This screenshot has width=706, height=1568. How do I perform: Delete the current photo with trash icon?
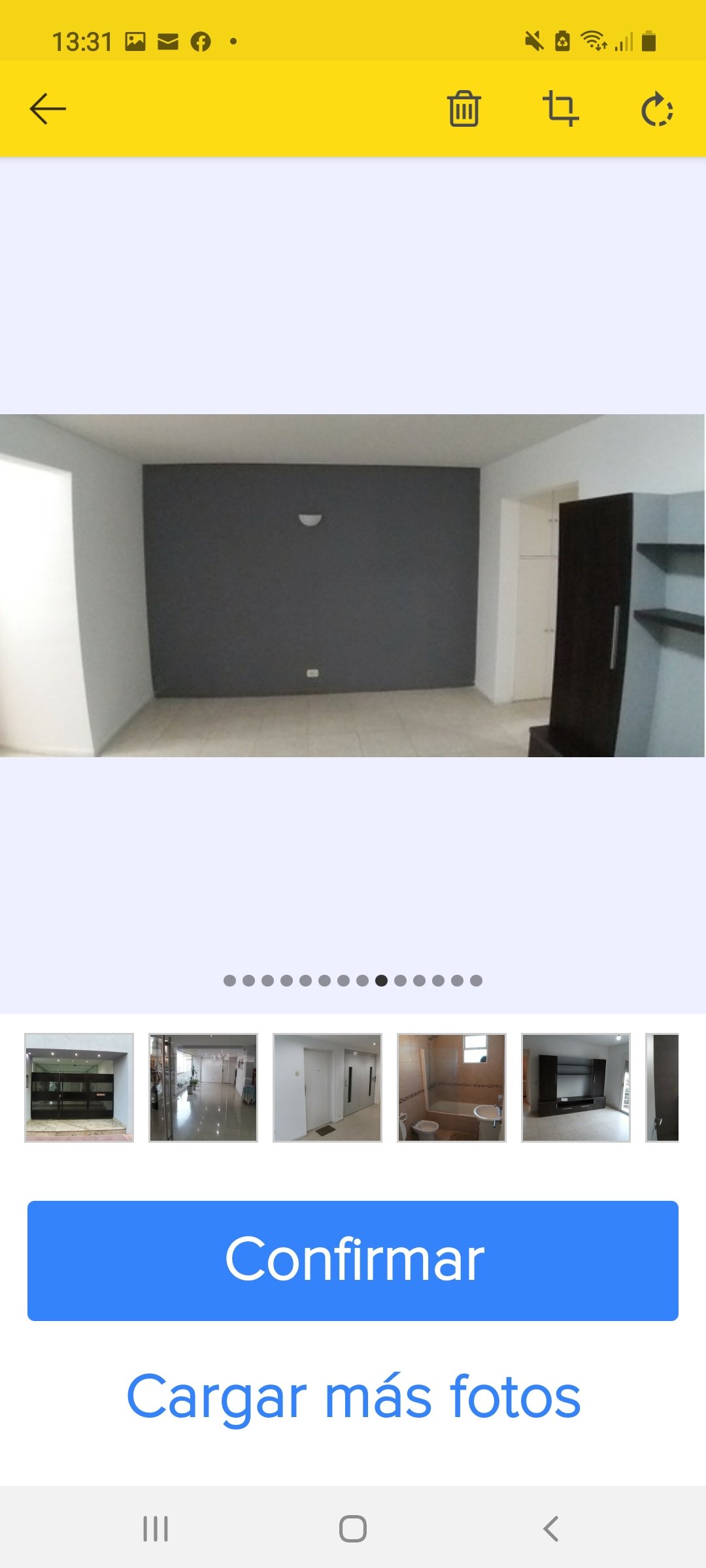(464, 108)
